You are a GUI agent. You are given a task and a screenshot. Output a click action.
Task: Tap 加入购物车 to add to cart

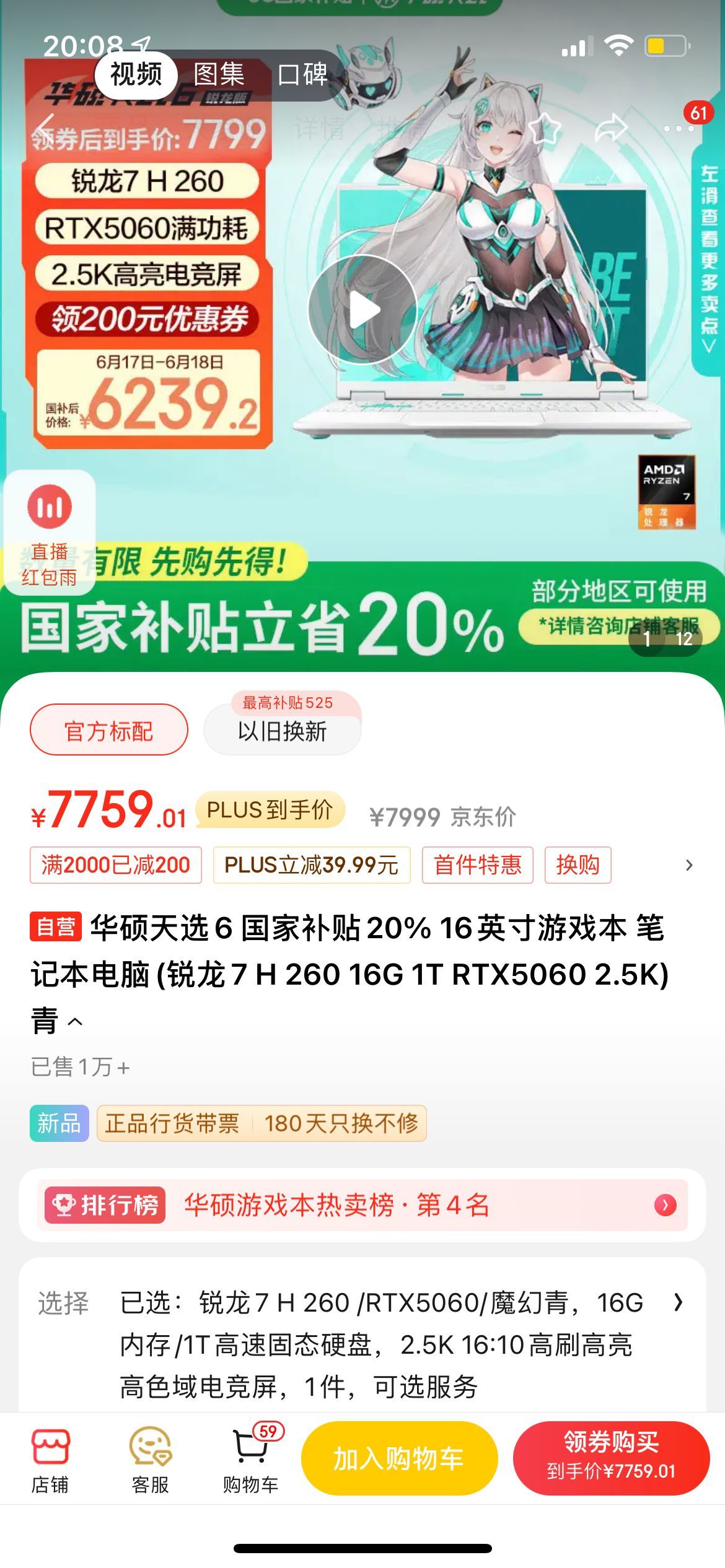[399, 1459]
